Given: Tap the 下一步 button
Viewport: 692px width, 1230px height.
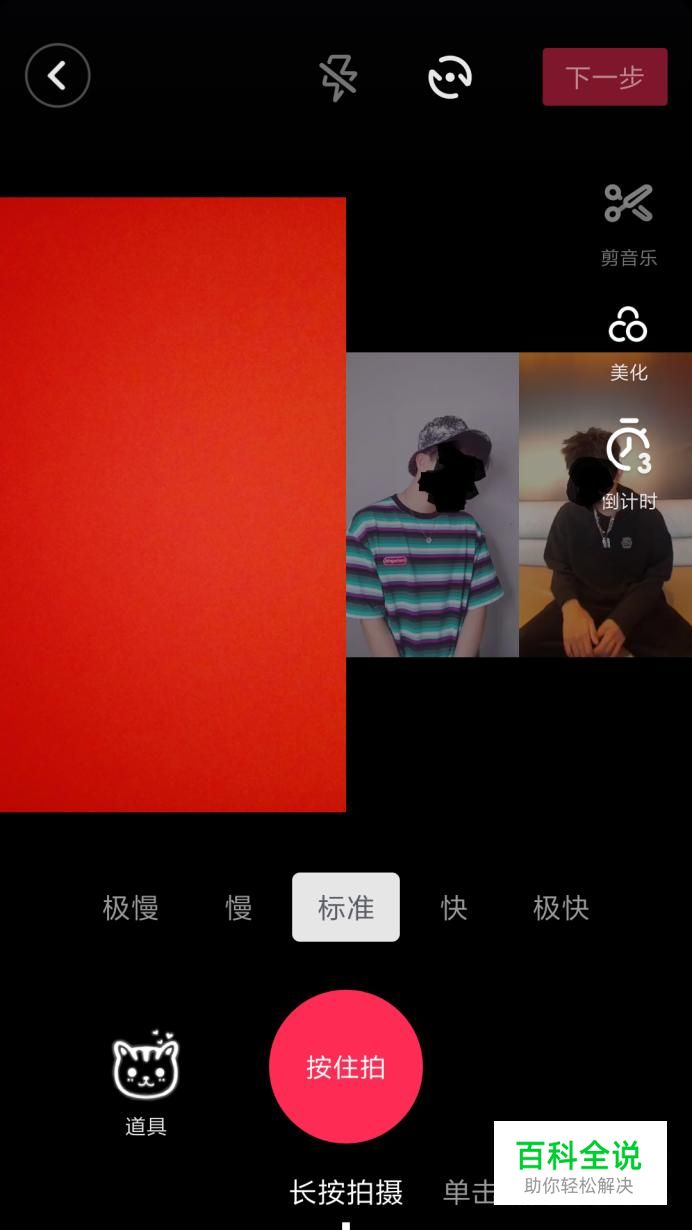Looking at the screenshot, I should point(605,77).
